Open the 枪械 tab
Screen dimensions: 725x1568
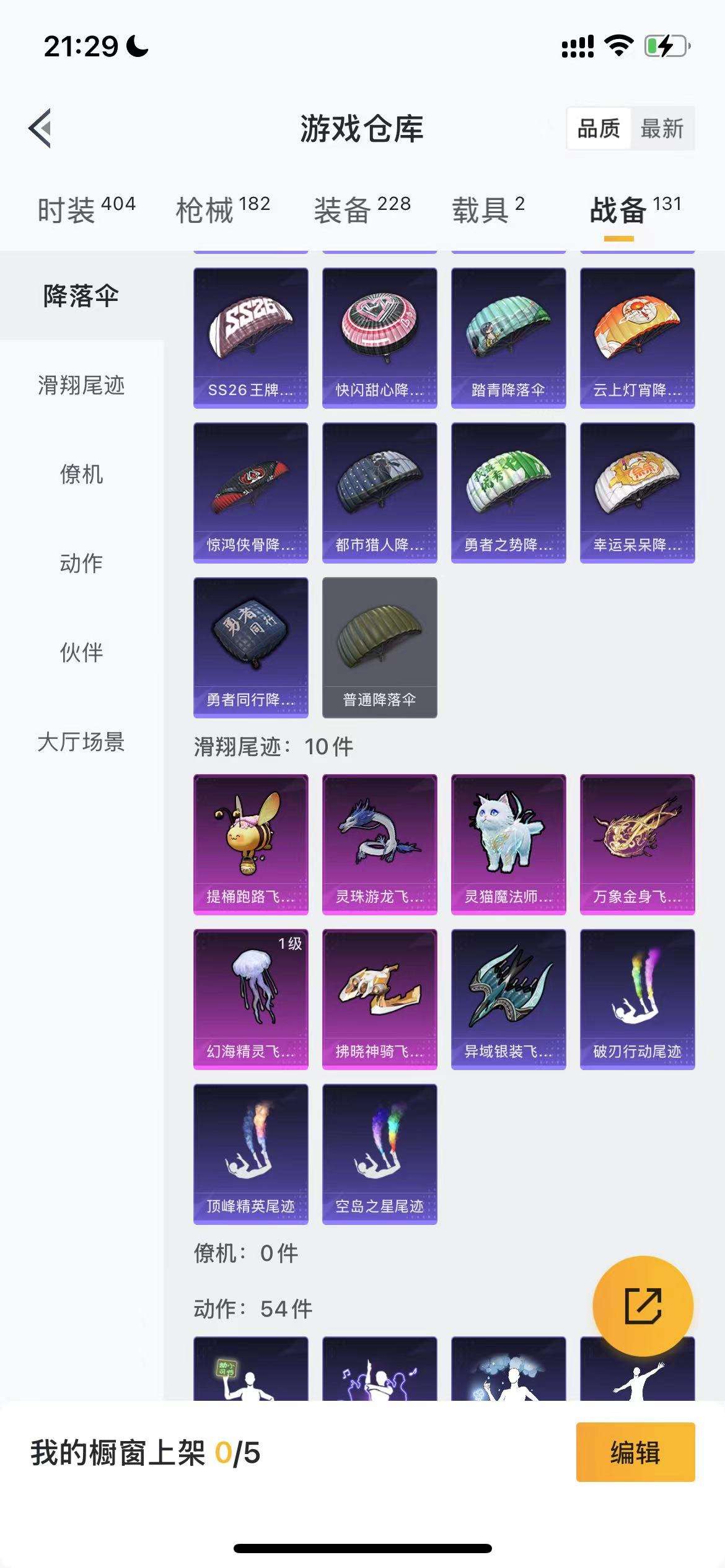pyautogui.click(x=222, y=209)
